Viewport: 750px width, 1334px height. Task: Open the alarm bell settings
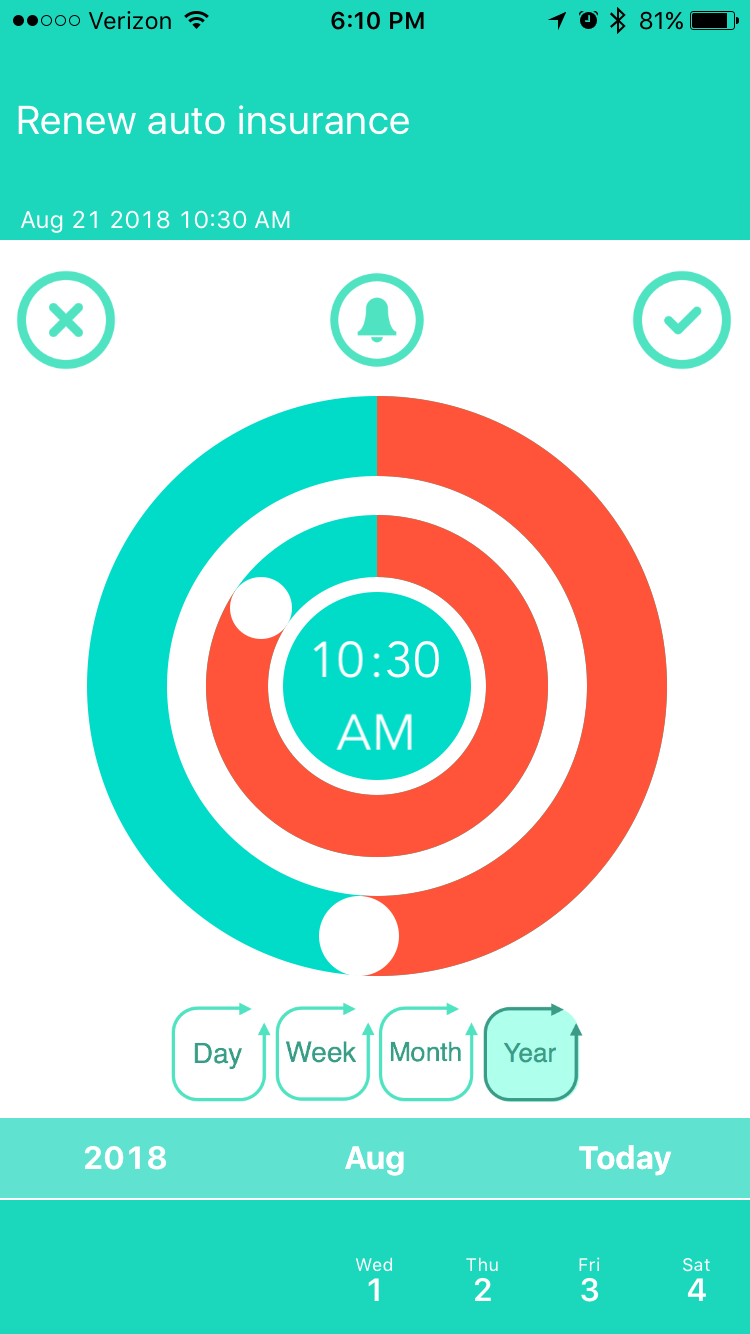pyautogui.click(x=377, y=321)
